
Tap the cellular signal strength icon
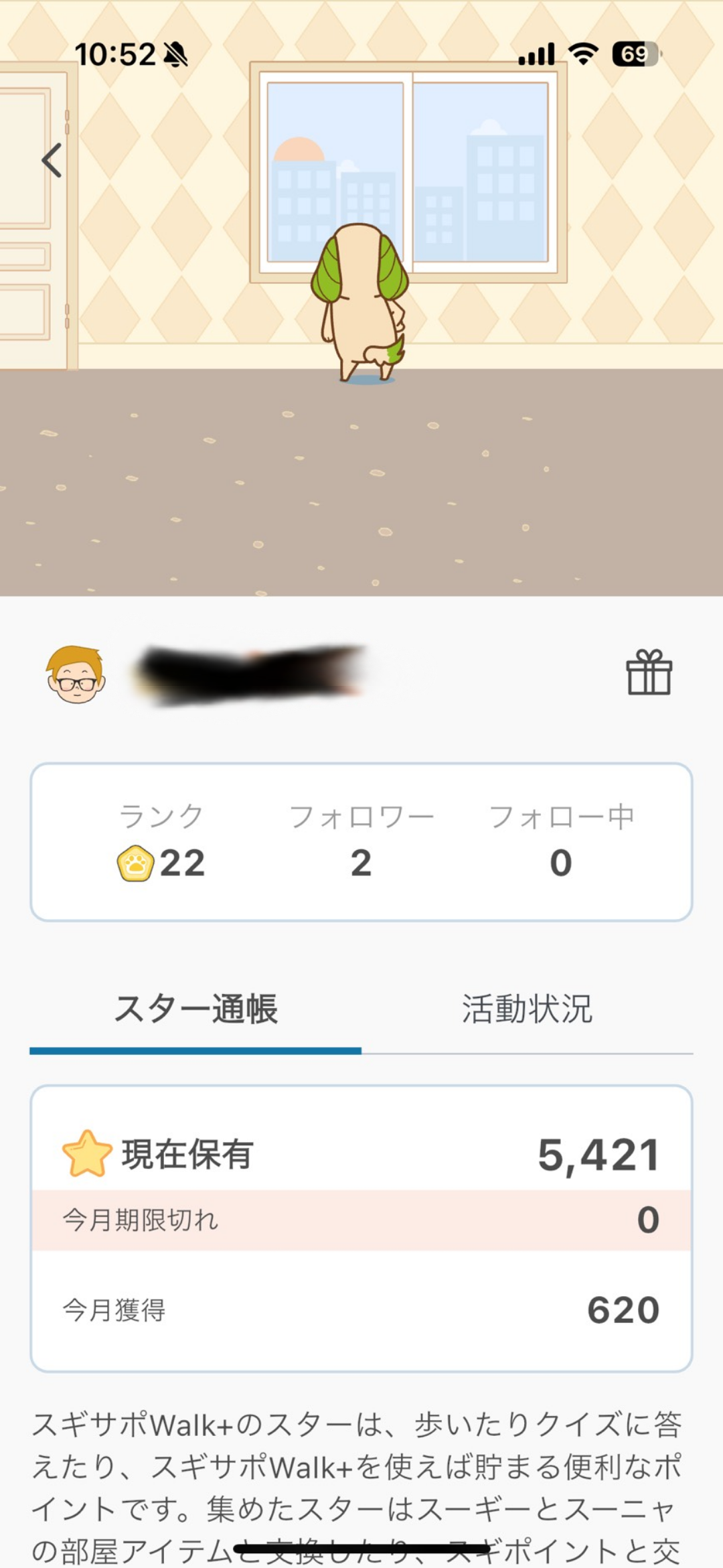(x=538, y=55)
